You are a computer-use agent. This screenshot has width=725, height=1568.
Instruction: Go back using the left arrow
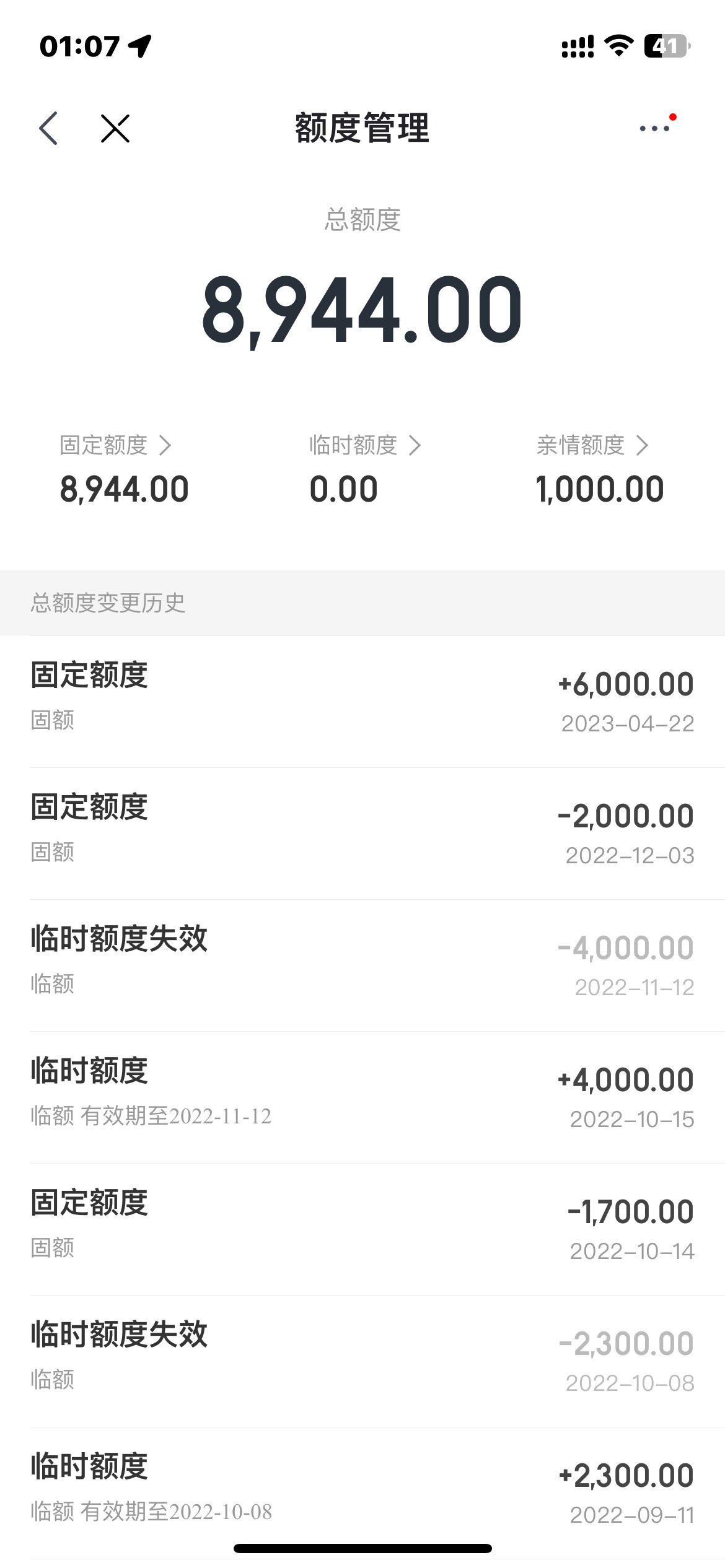[x=48, y=128]
